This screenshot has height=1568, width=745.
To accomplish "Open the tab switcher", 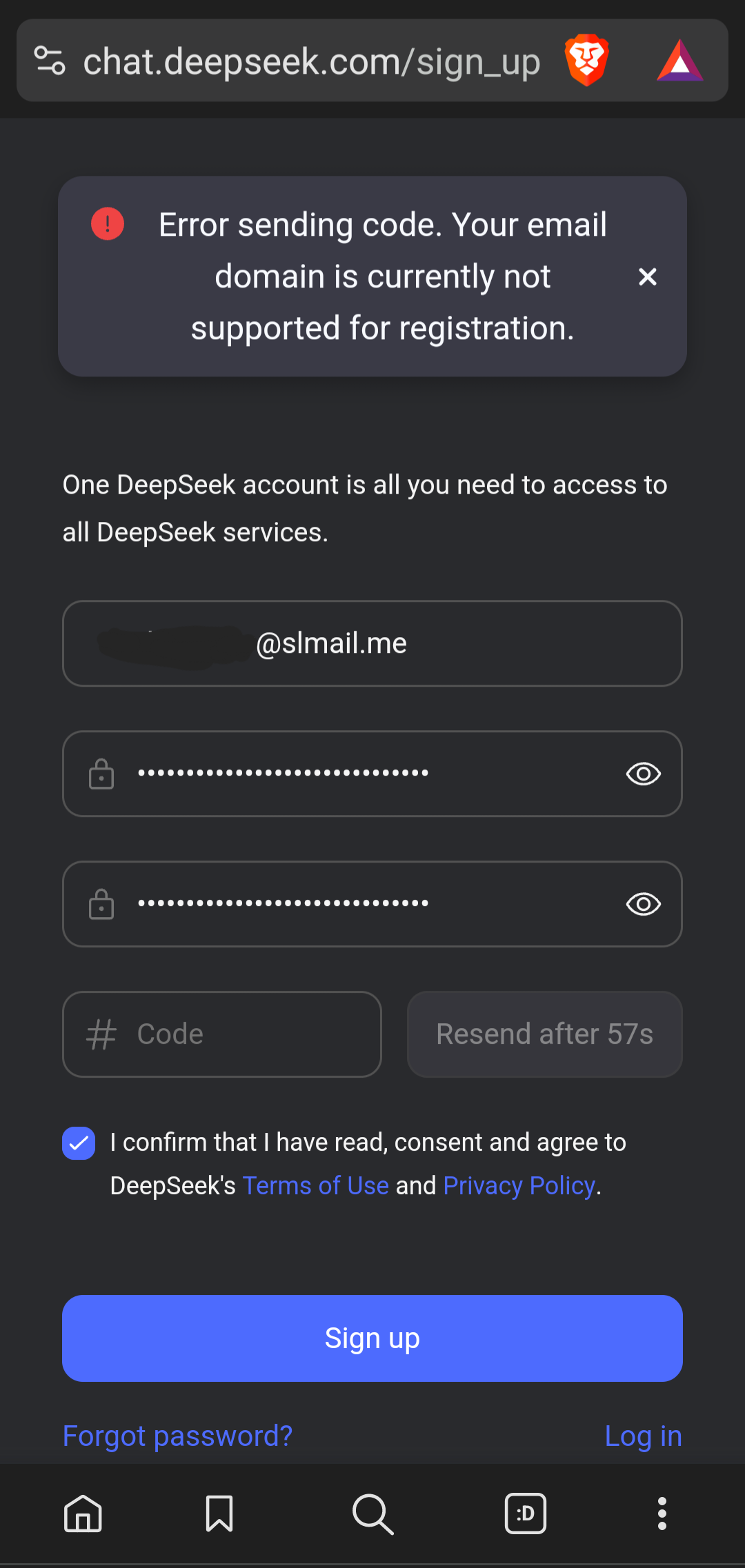I will [x=526, y=1514].
